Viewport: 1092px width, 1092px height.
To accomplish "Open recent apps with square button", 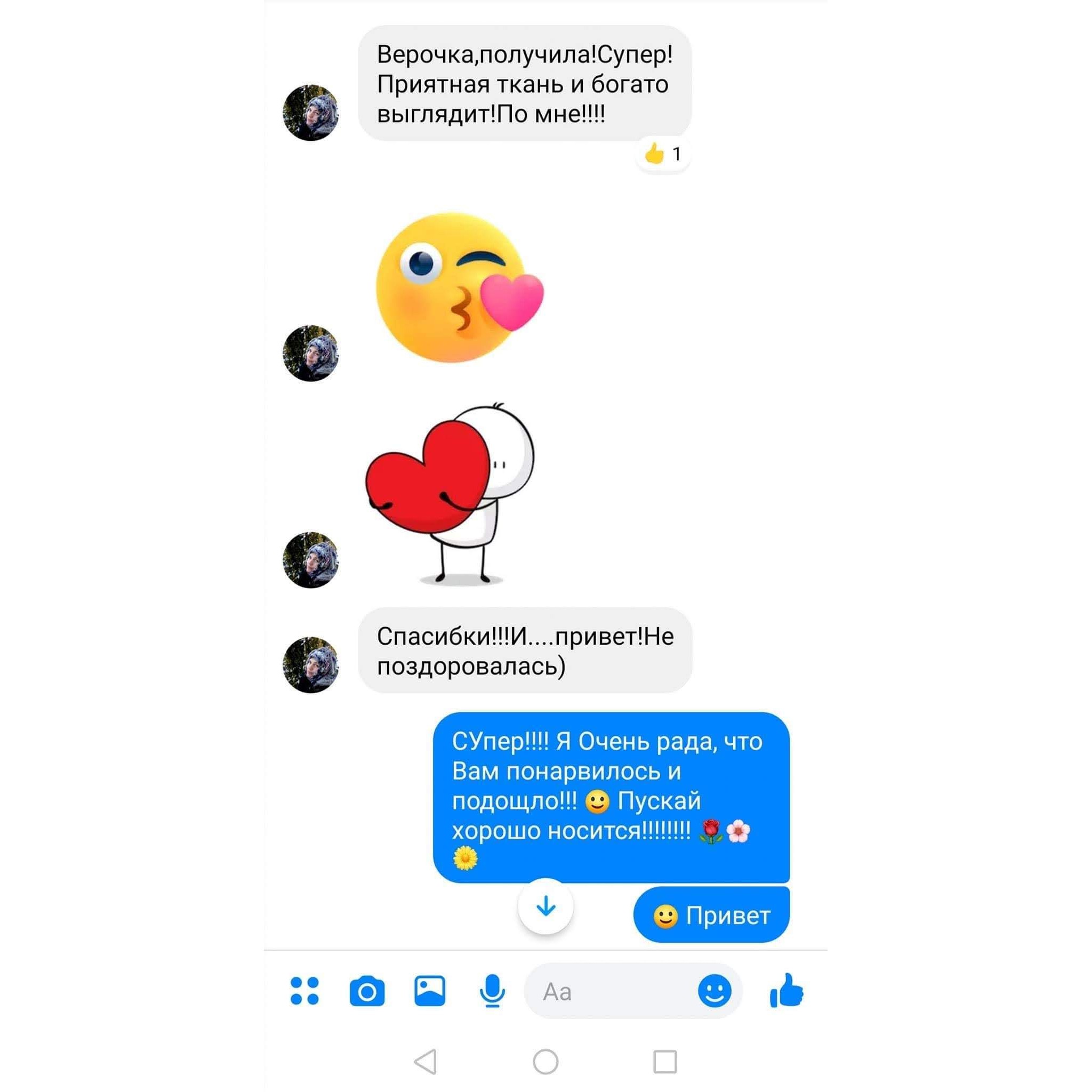I will pos(665,1062).
